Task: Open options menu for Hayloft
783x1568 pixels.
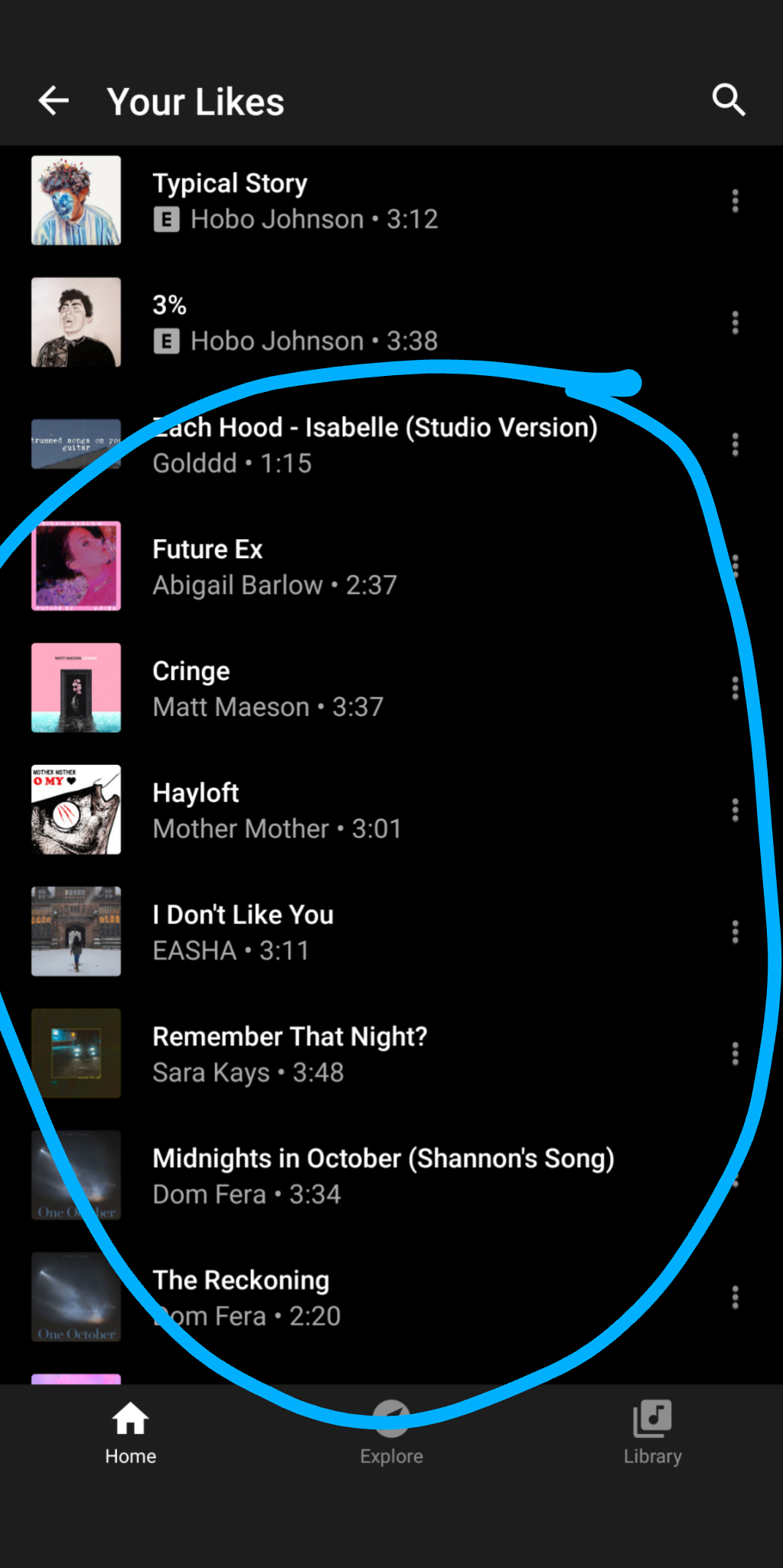Action: pos(735,810)
